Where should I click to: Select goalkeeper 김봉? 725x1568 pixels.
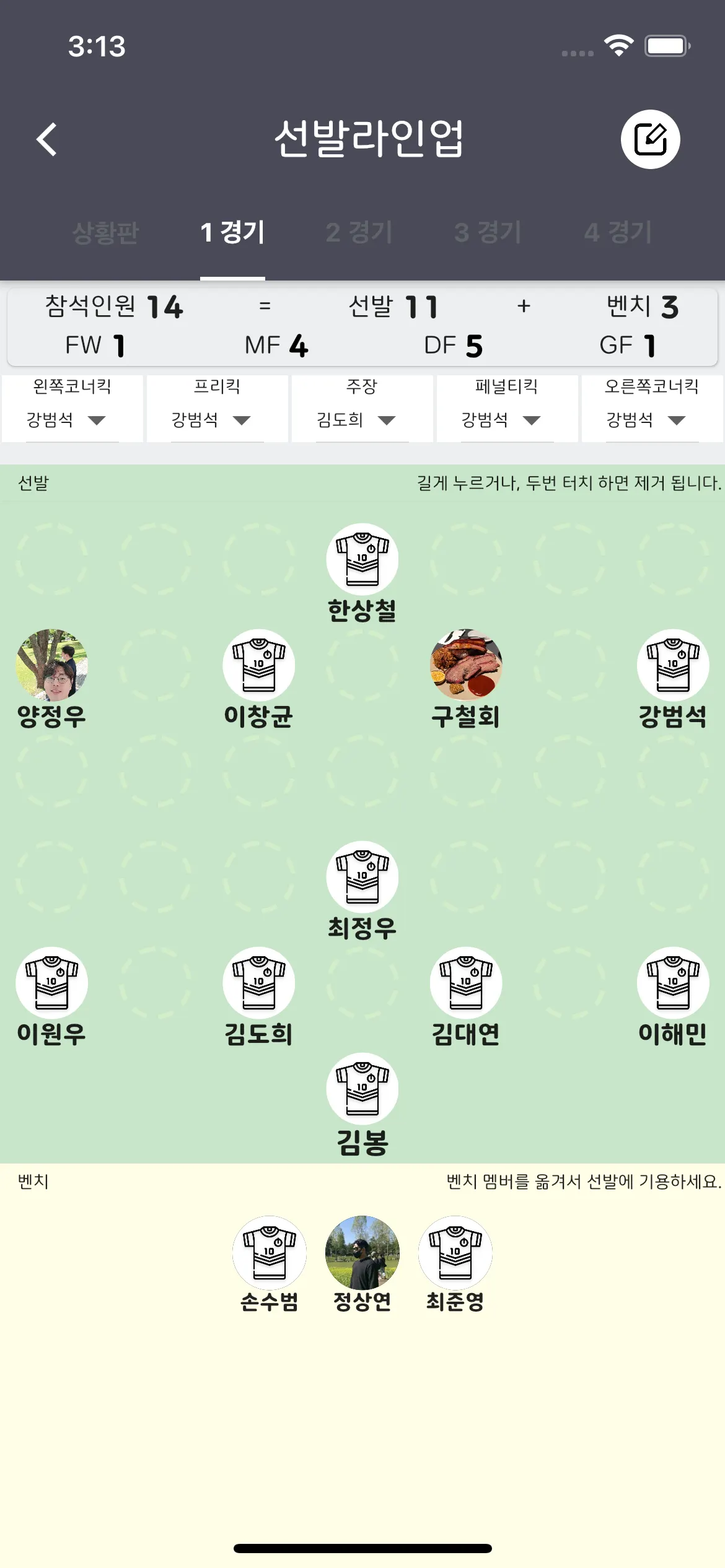pyautogui.click(x=362, y=1089)
